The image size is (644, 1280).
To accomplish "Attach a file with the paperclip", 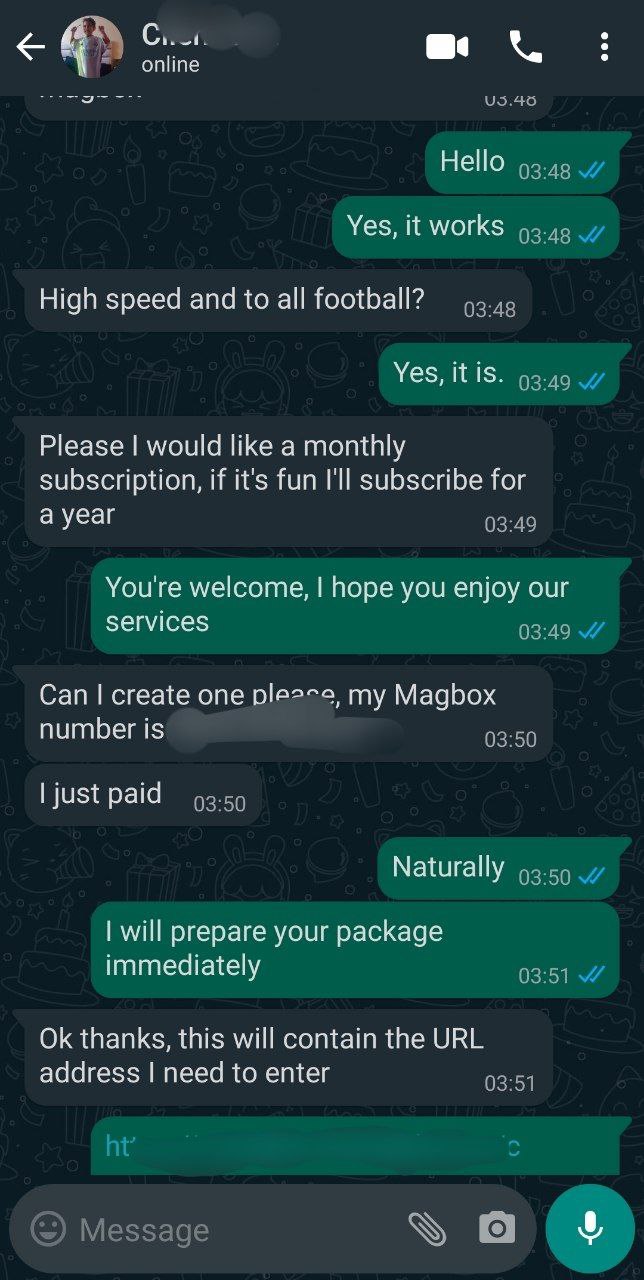I will 427,1229.
